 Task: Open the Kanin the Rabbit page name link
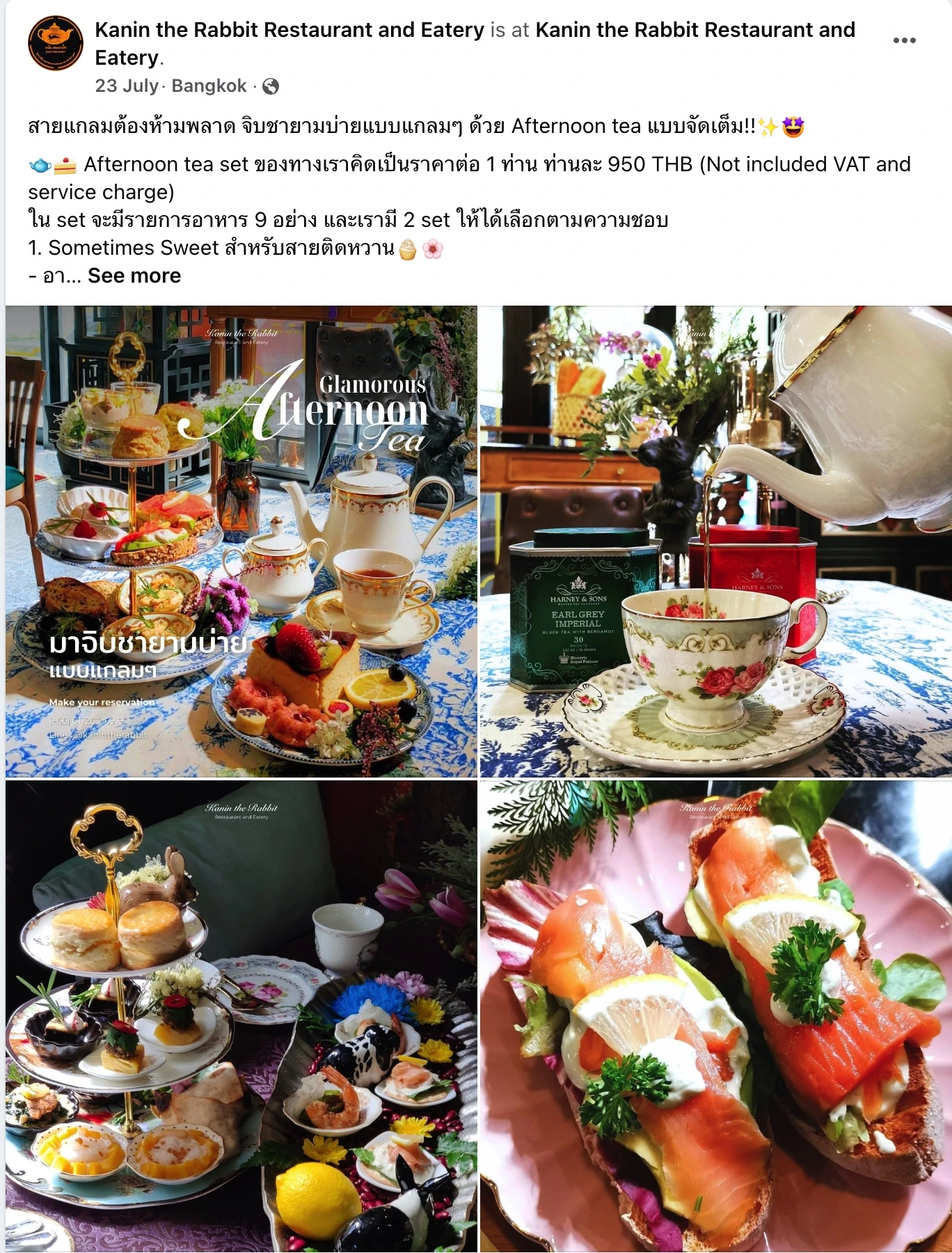point(289,30)
